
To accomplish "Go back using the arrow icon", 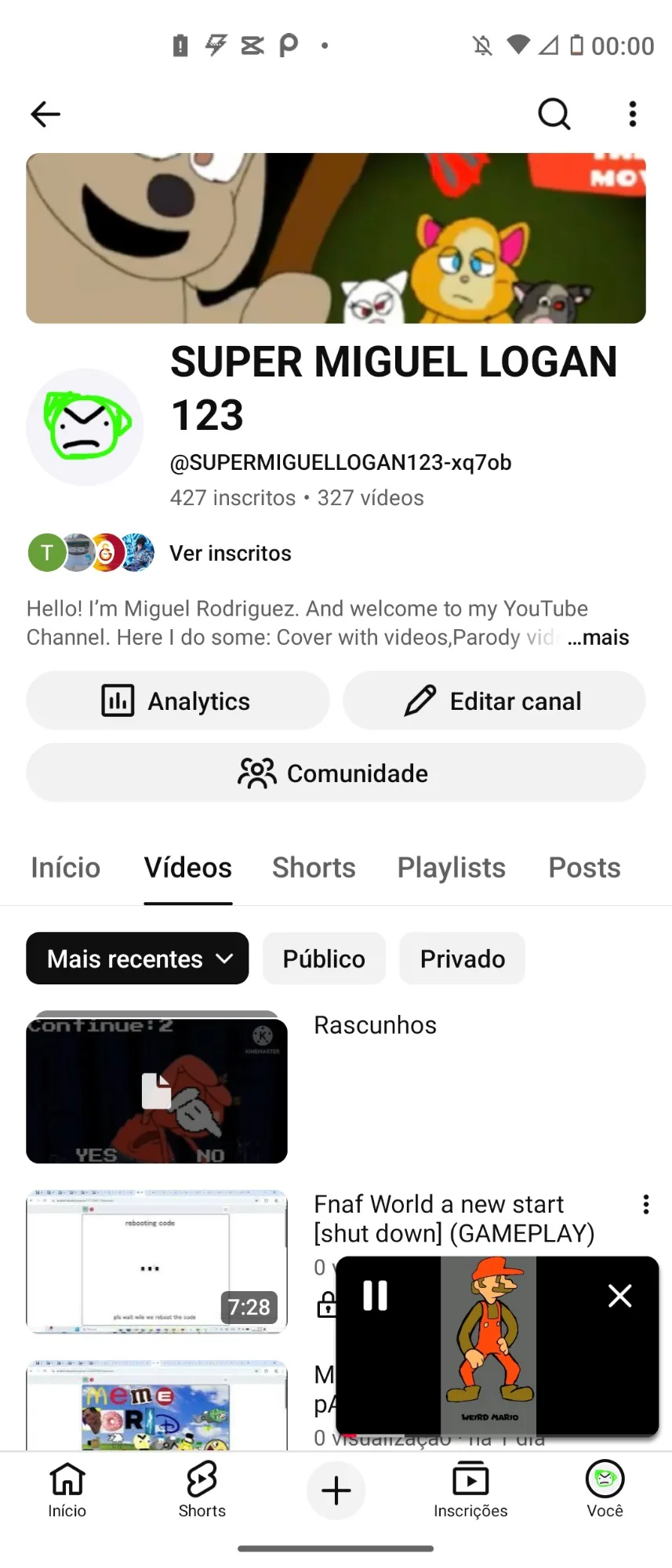I will (x=45, y=115).
